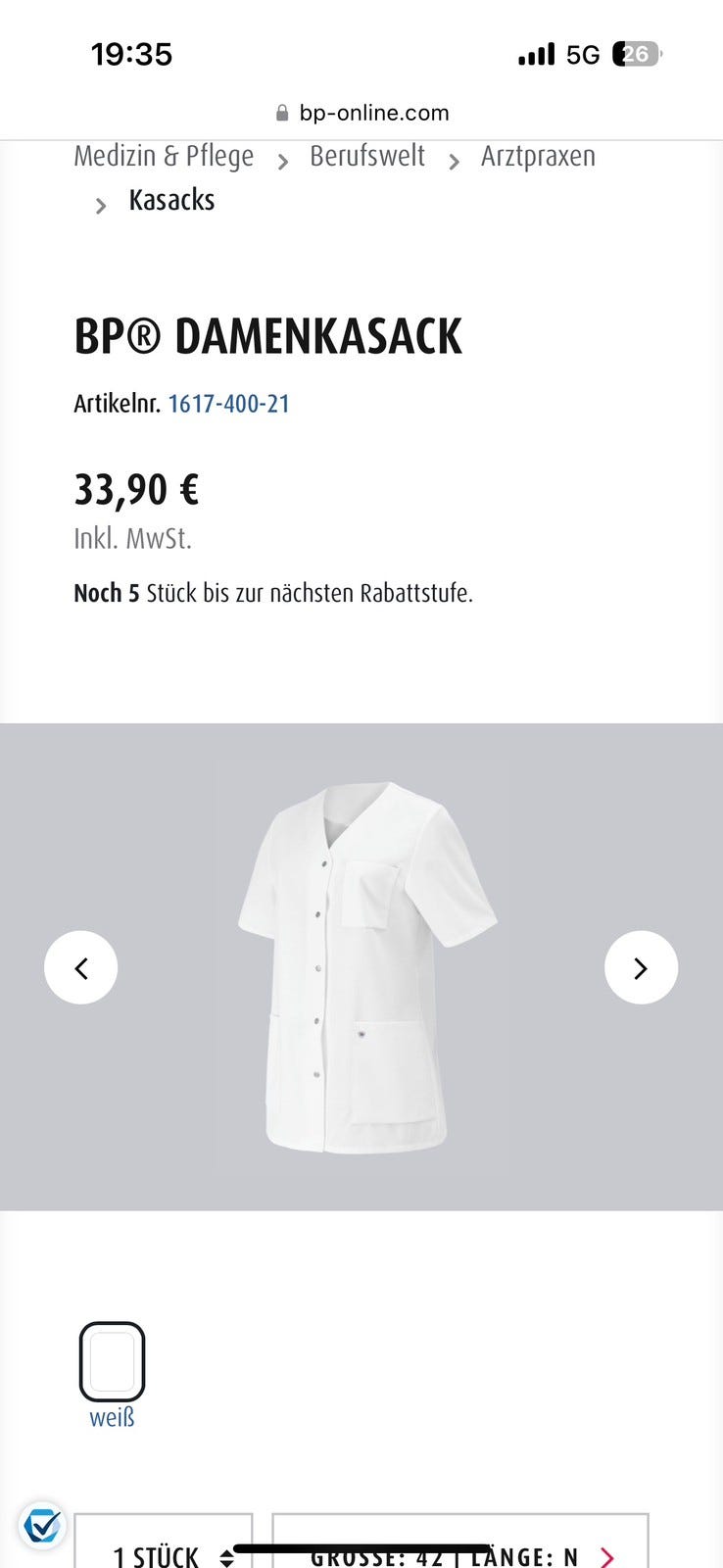Tap article number 1617-400-21
The width and height of the screenshot is (723, 1568).
[228, 404]
